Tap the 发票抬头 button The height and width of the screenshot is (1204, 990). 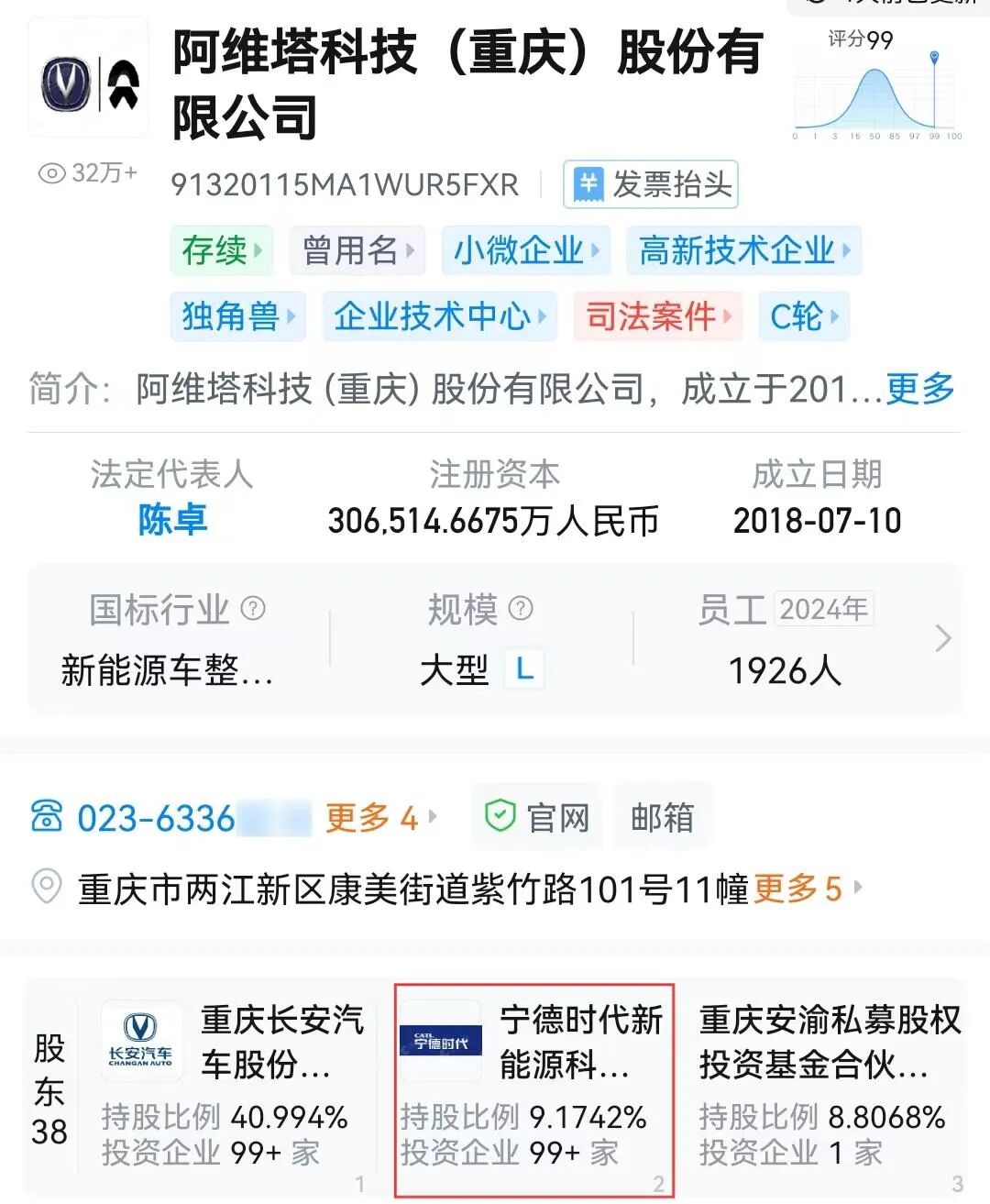pyautogui.click(x=651, y=185)
